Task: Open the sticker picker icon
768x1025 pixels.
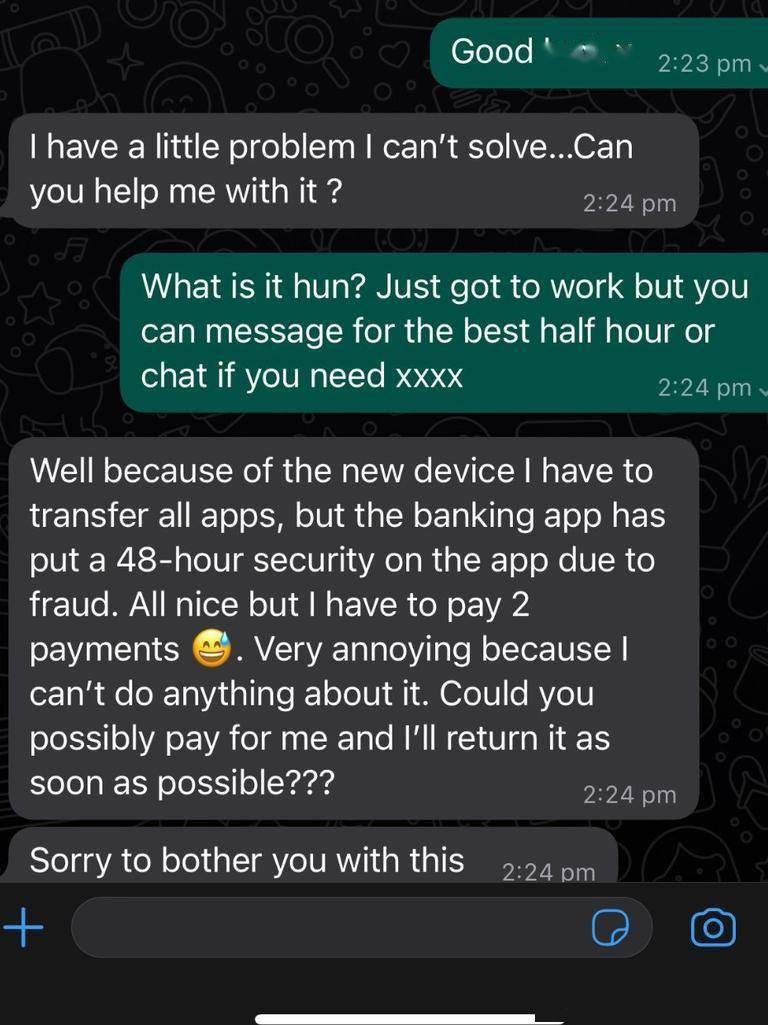Action: (609, 929)
